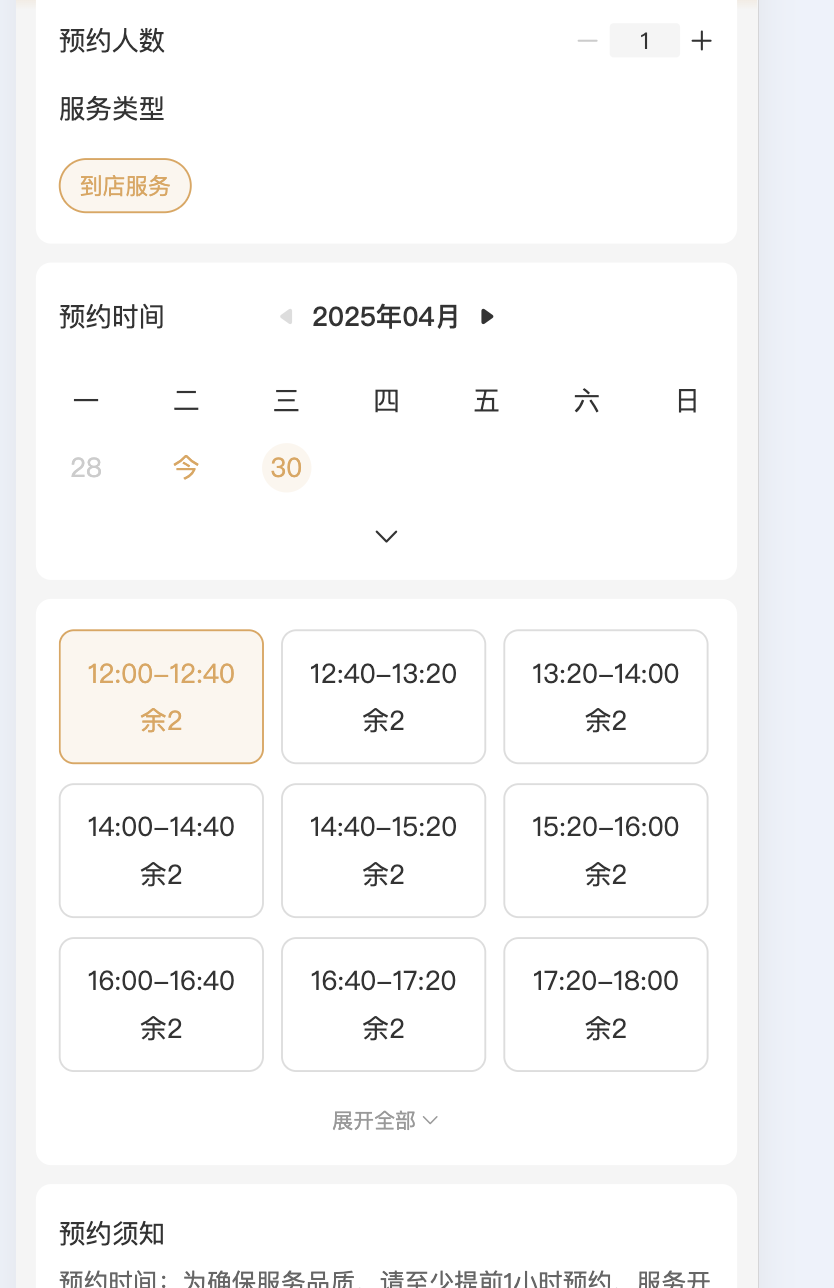Select today (今) in the calendar
834x1288 pixels.
click(186, 467)
